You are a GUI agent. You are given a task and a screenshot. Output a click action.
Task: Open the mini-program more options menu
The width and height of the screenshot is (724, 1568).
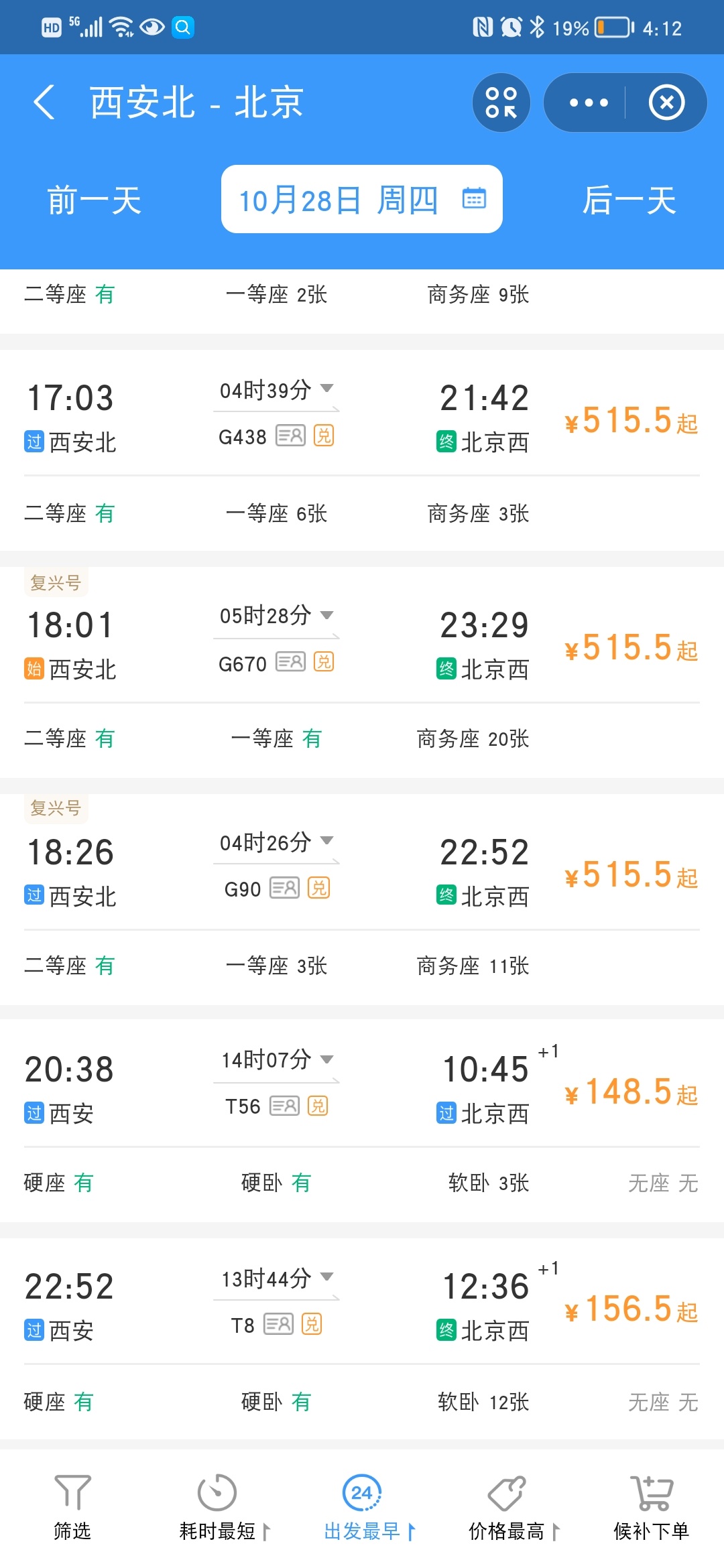(588, 103)
